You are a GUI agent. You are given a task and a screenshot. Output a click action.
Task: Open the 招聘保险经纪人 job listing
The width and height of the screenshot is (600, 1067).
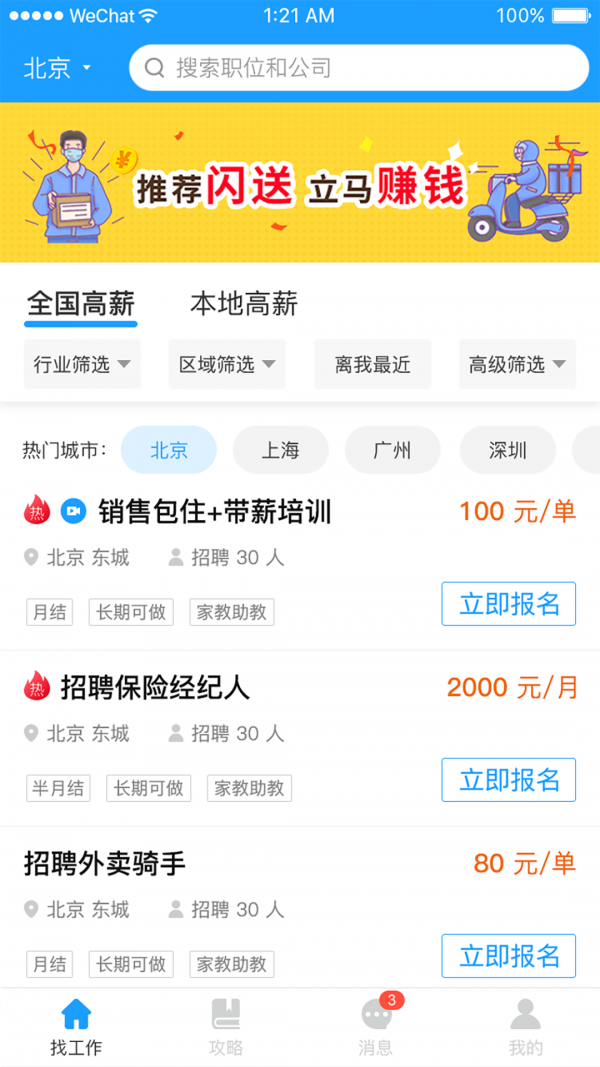155,688
